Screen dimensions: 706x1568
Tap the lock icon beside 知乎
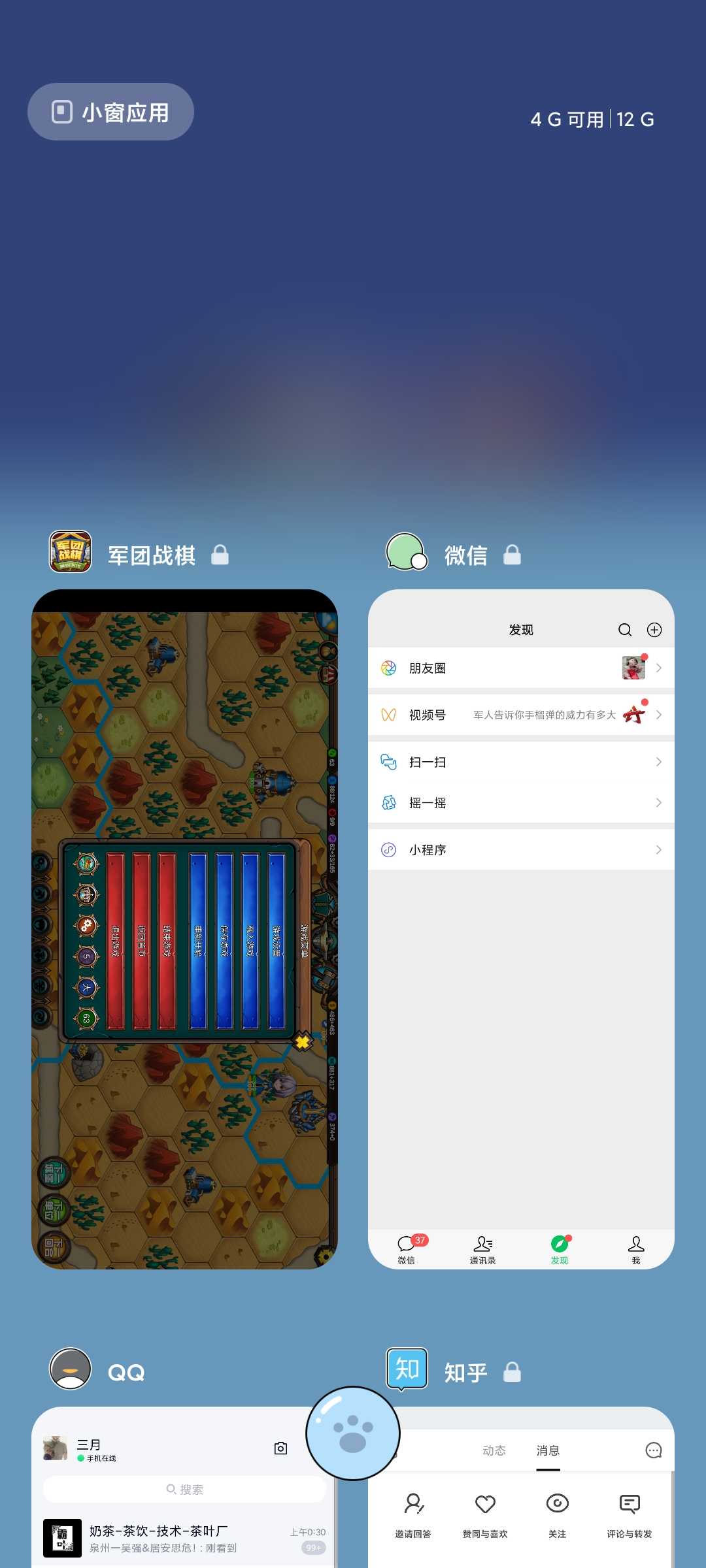pyautogui.click(x=513, y=1372)
